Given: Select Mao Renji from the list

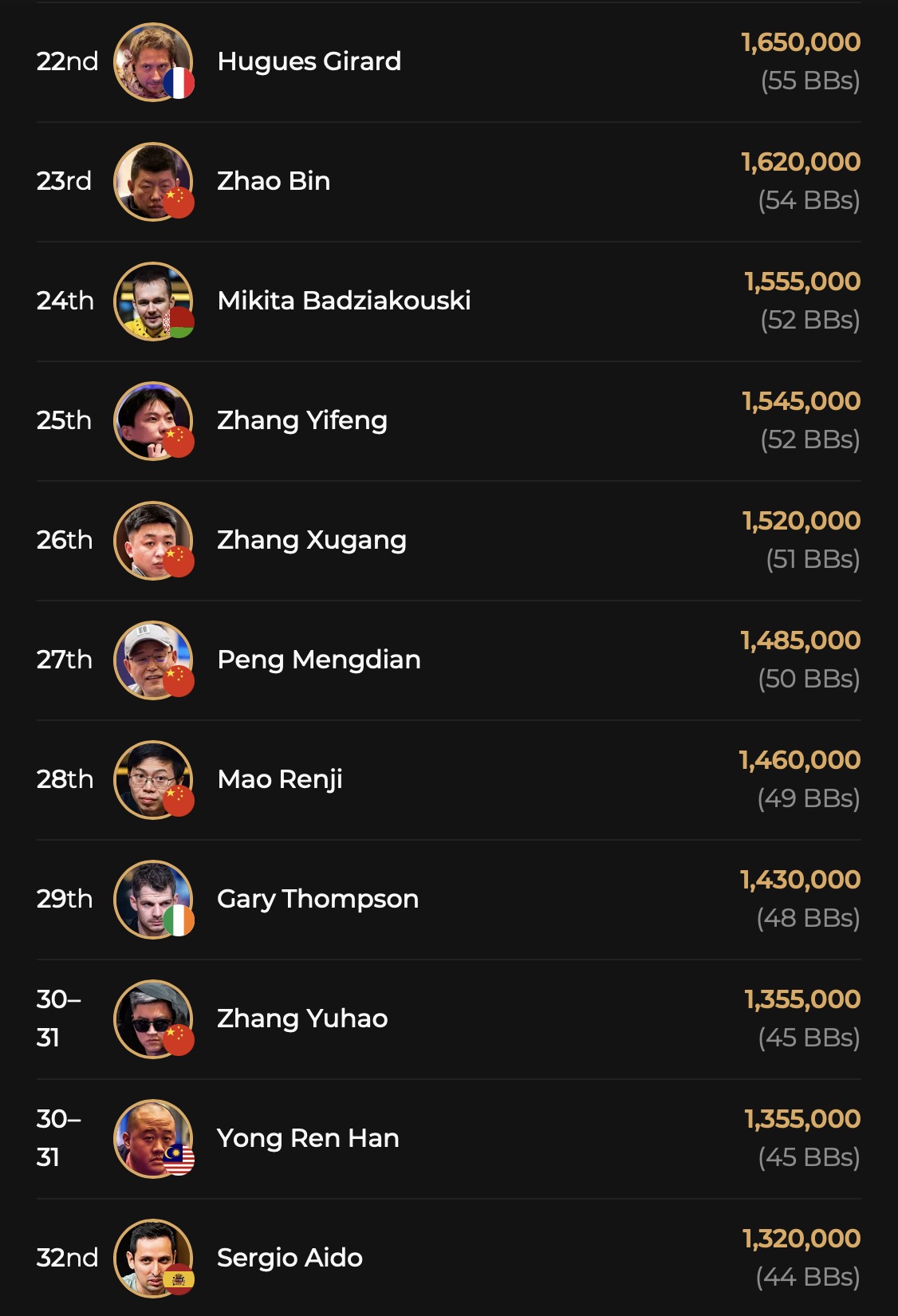Looking at the screenshot, I should (x=280, y=779).
